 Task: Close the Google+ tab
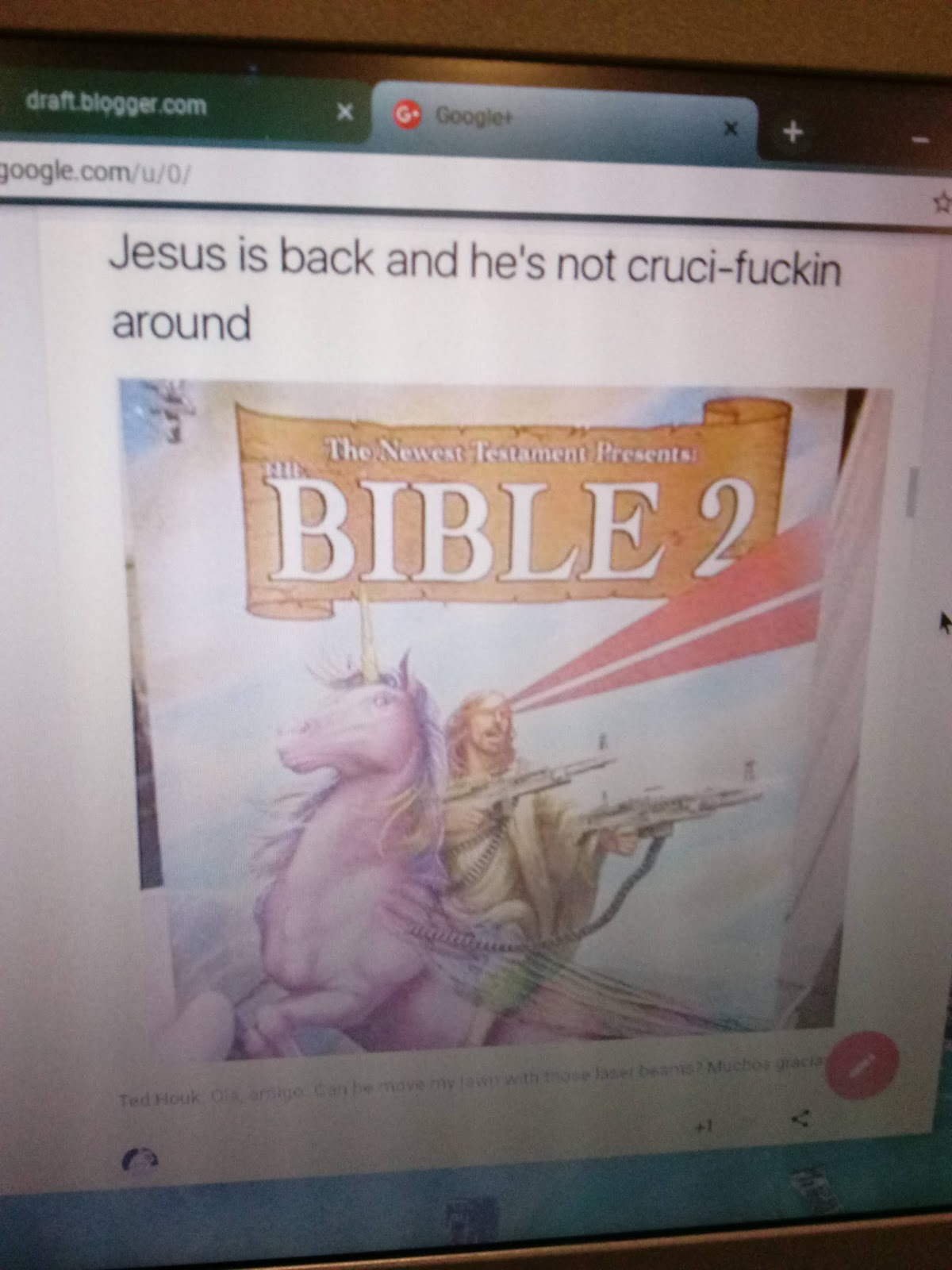(731, 128)
